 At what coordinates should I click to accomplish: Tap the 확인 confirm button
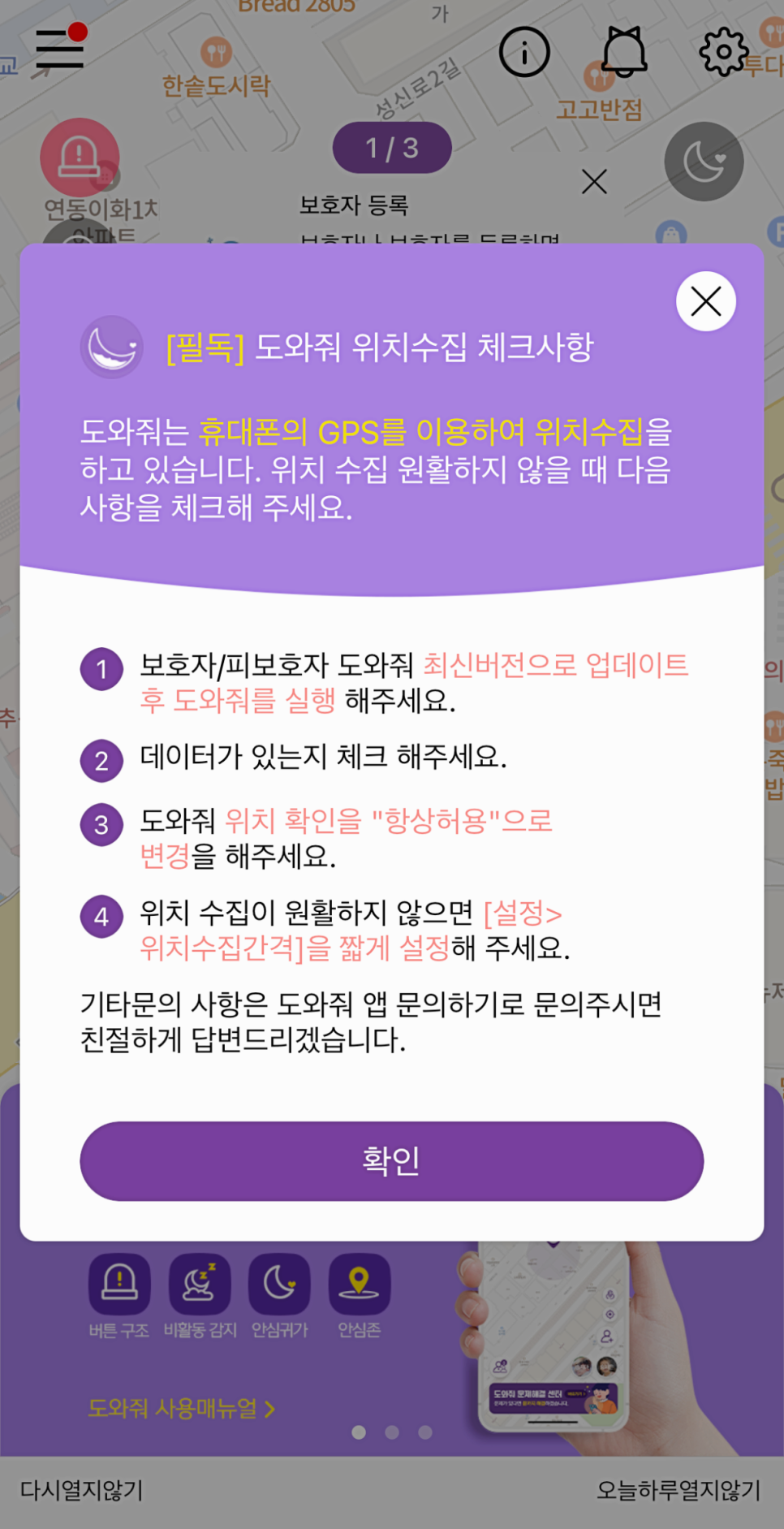point(391,1160)
